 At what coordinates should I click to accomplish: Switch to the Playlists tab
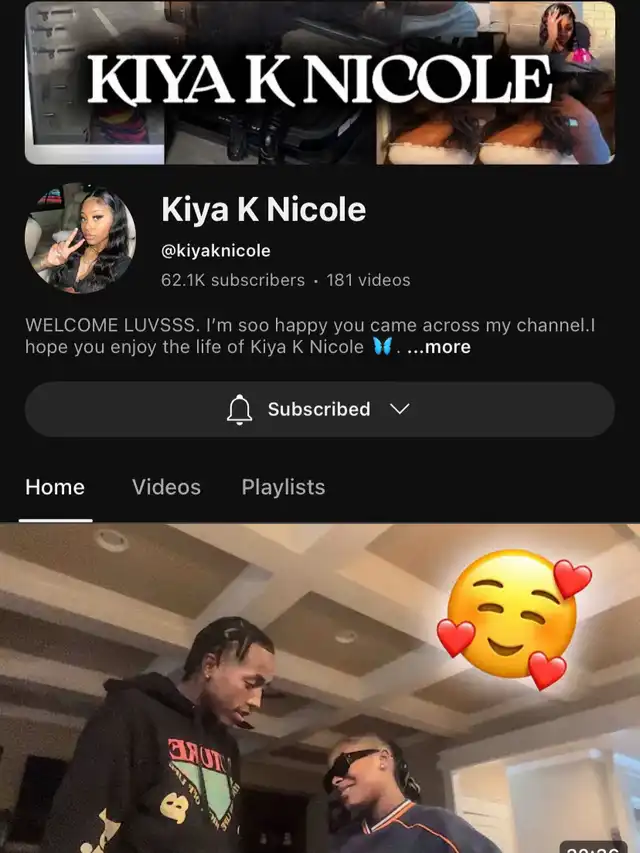283,487
